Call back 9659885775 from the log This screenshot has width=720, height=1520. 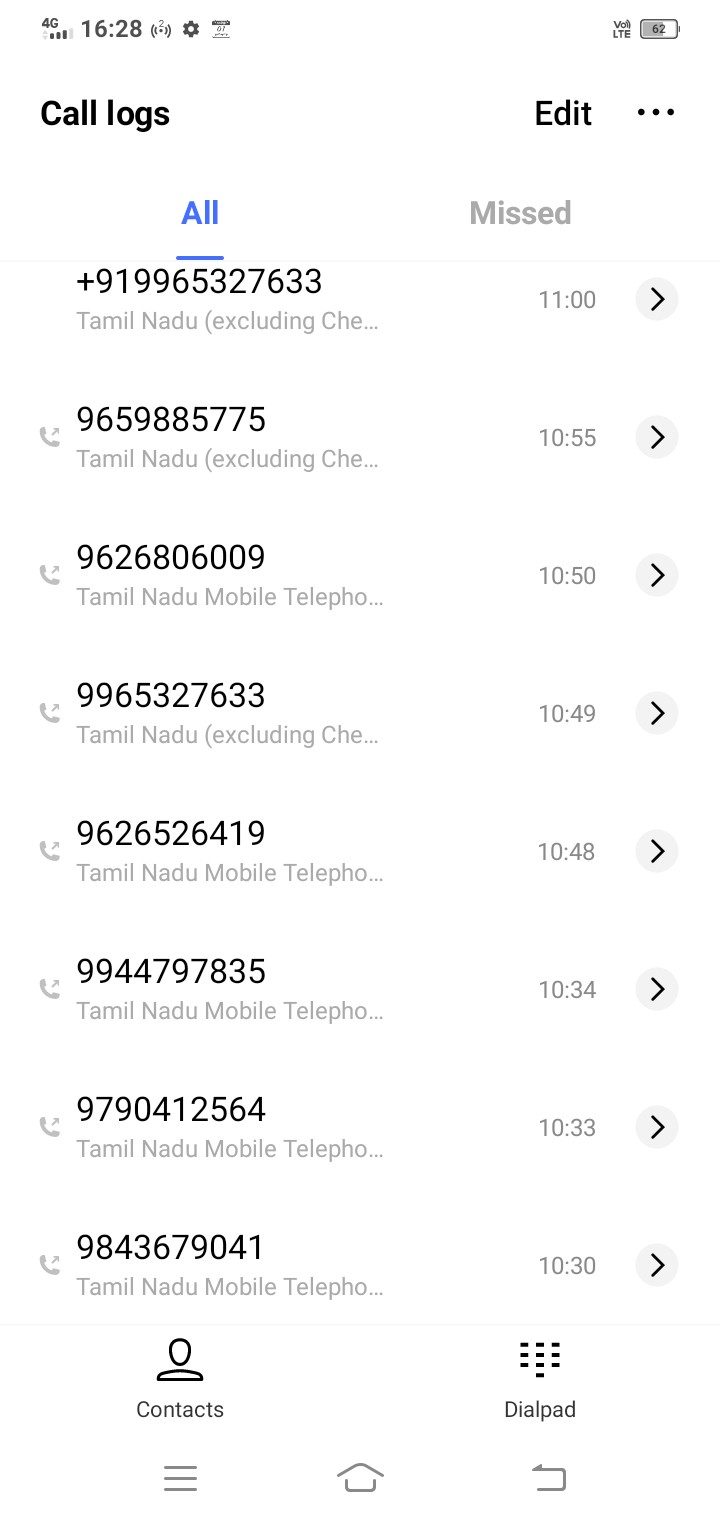tap(230, 437)
